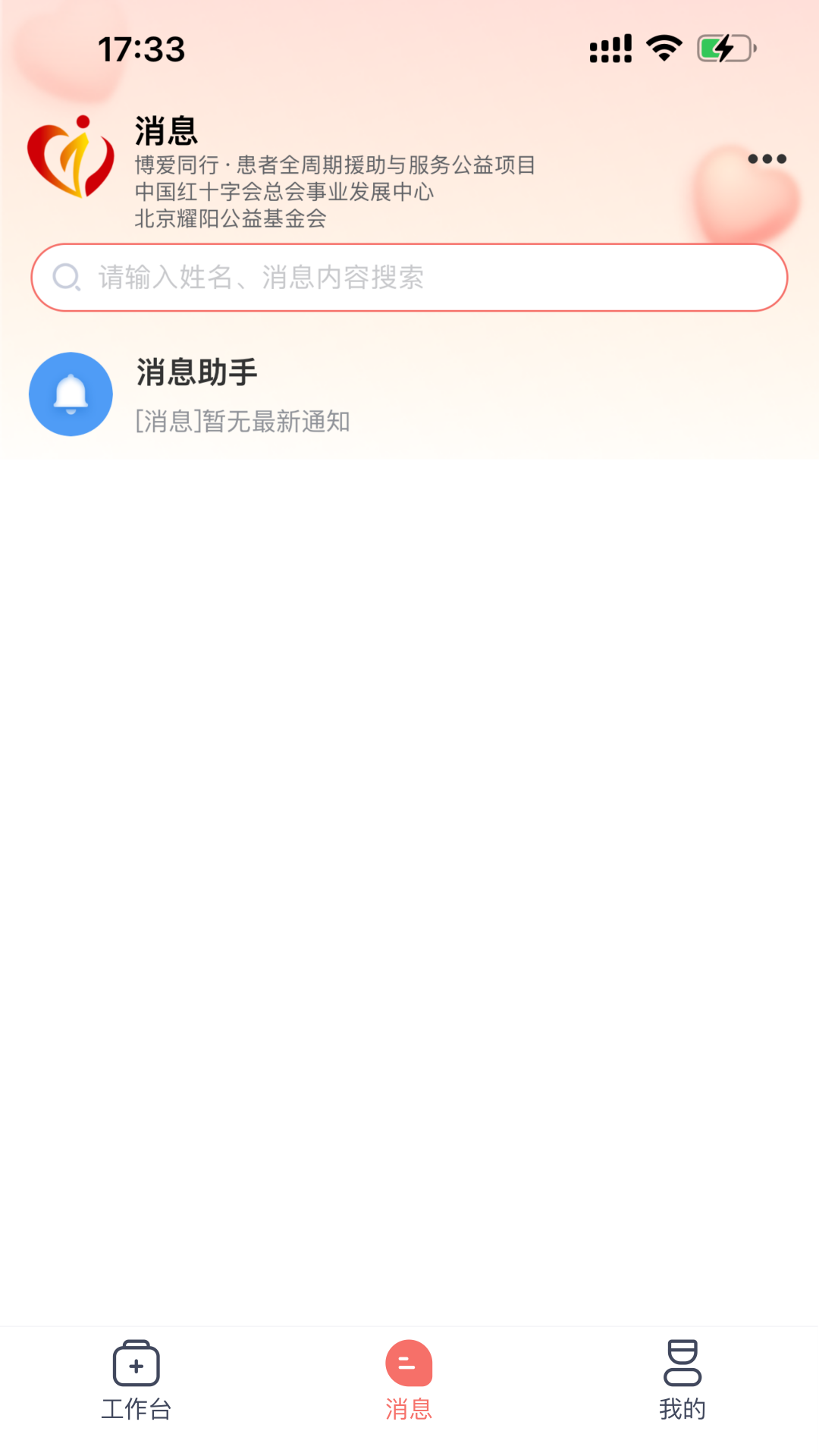Click the search input field
This screenshot has height=1456, width=819.
[409, 278]
